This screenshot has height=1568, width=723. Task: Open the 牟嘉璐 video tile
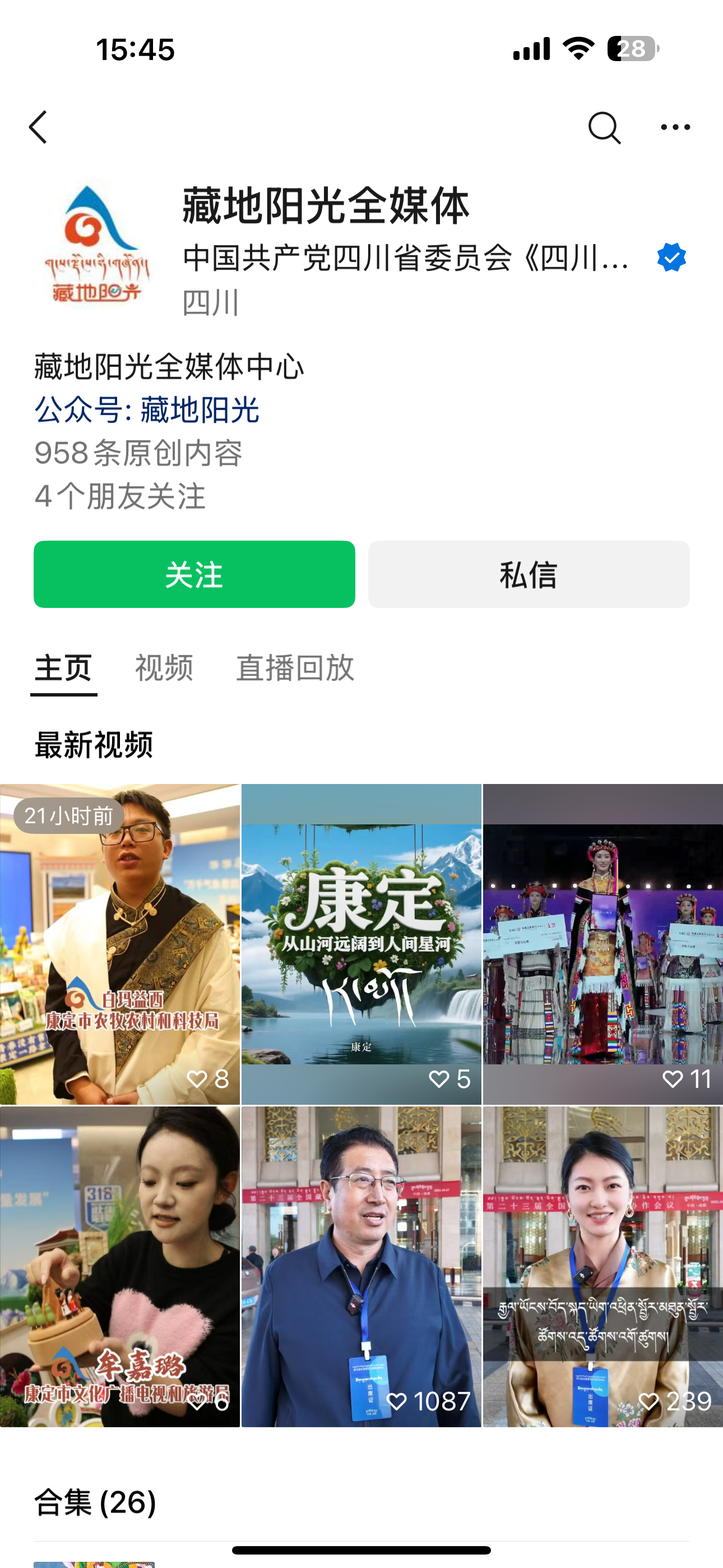tap(120, 1266)
